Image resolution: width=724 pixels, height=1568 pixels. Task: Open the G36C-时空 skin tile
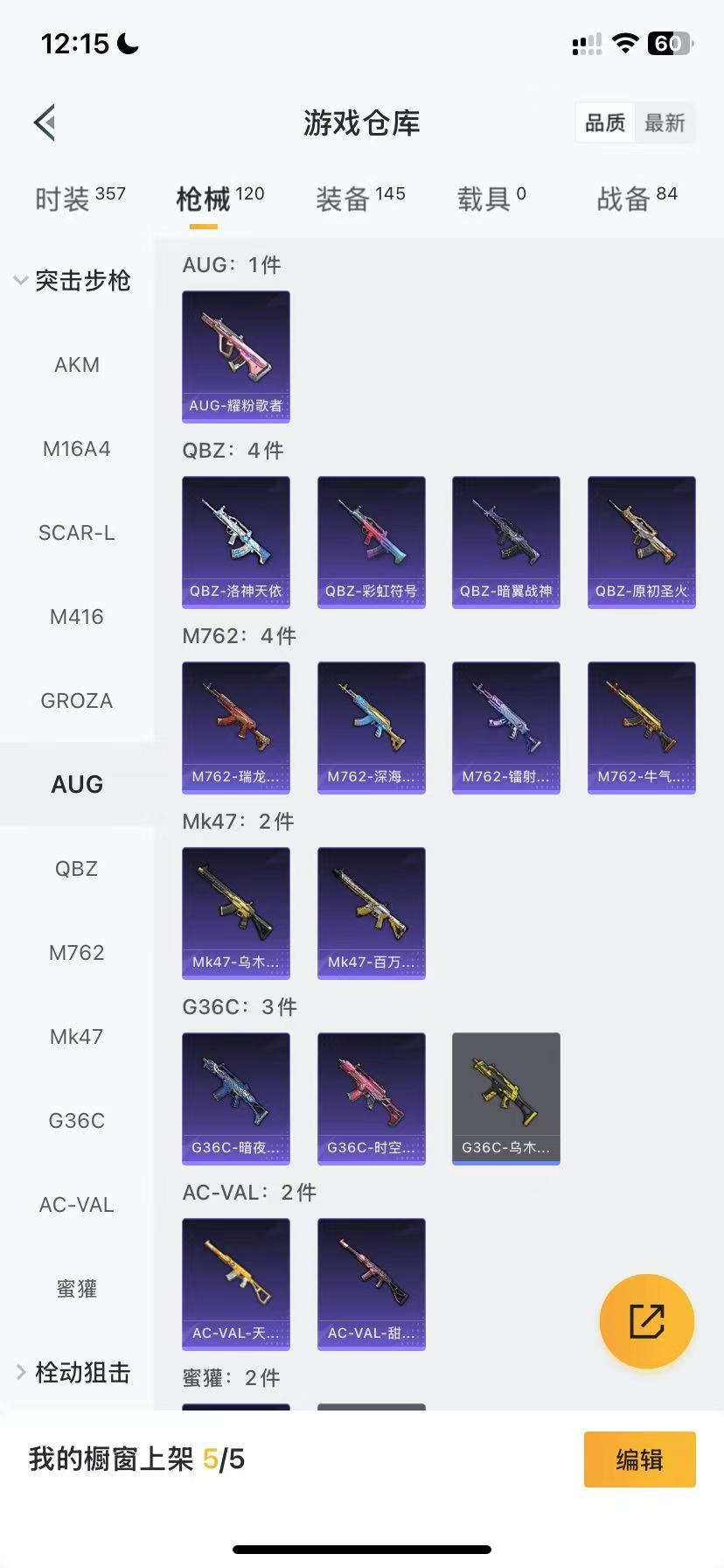tap(371, 1098)
